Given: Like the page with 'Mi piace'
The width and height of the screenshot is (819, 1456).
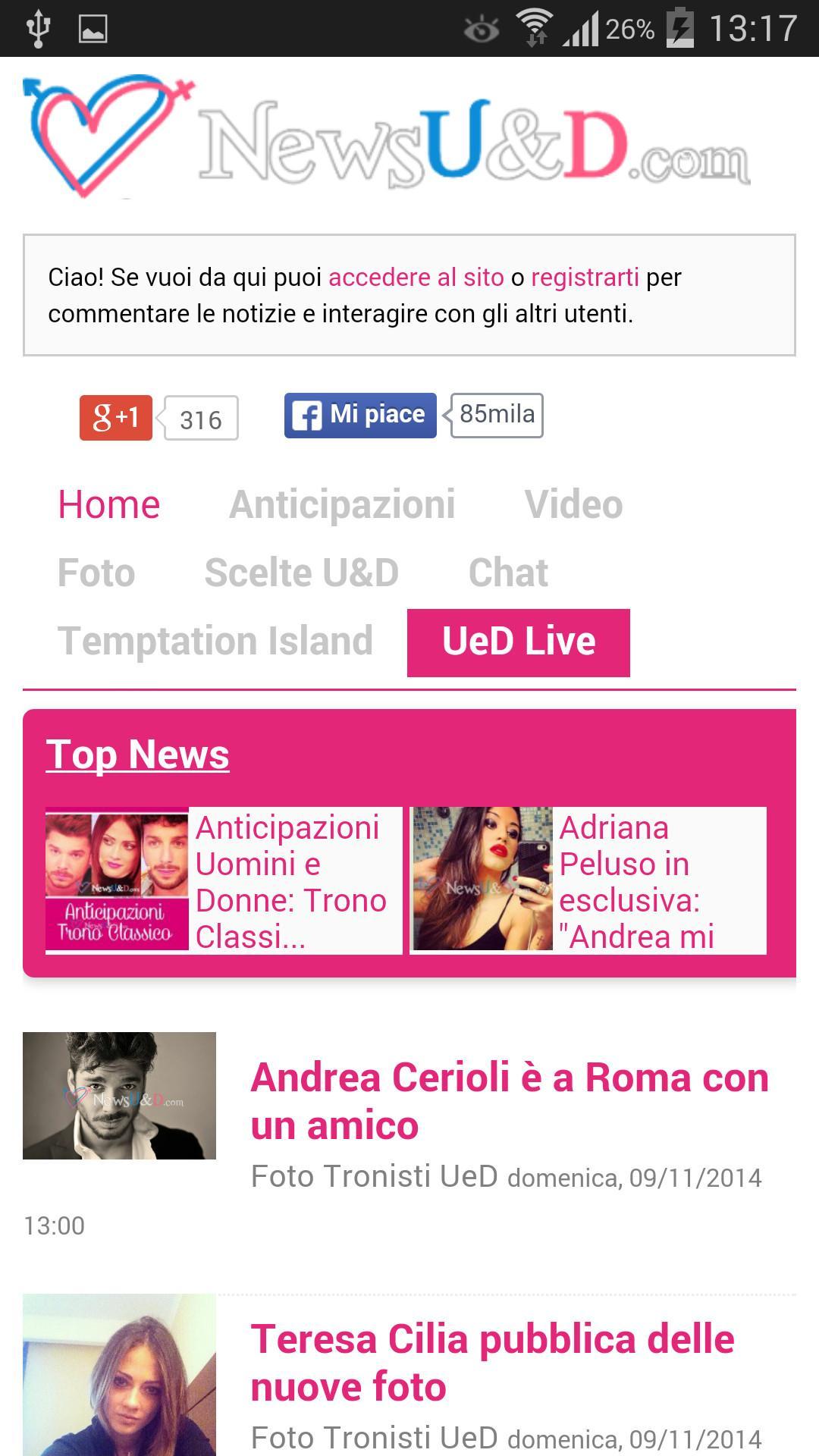Looking at the screenshot, I should tap(360, 416).
